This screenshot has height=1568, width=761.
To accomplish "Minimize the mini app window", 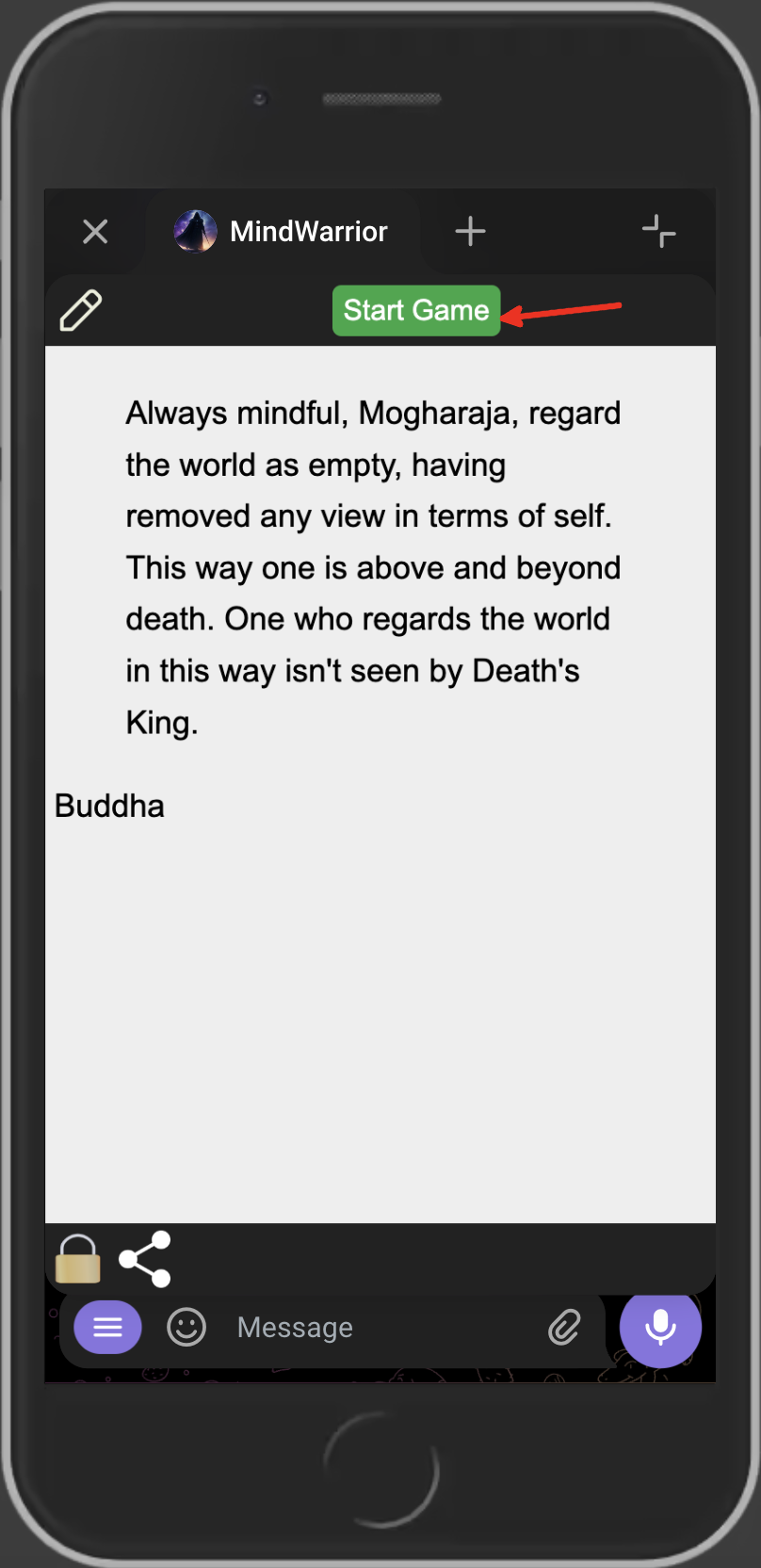I will (x=658, y=231).
